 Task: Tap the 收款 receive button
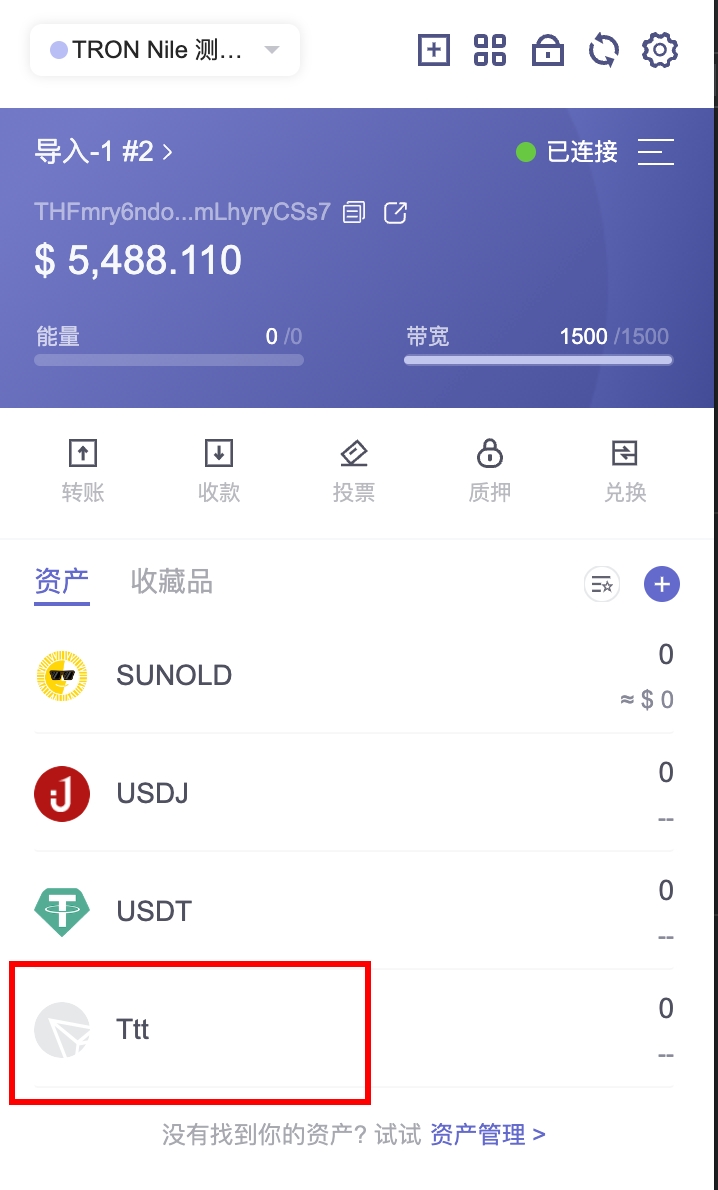pyautogui.click(x=218, y=470)
